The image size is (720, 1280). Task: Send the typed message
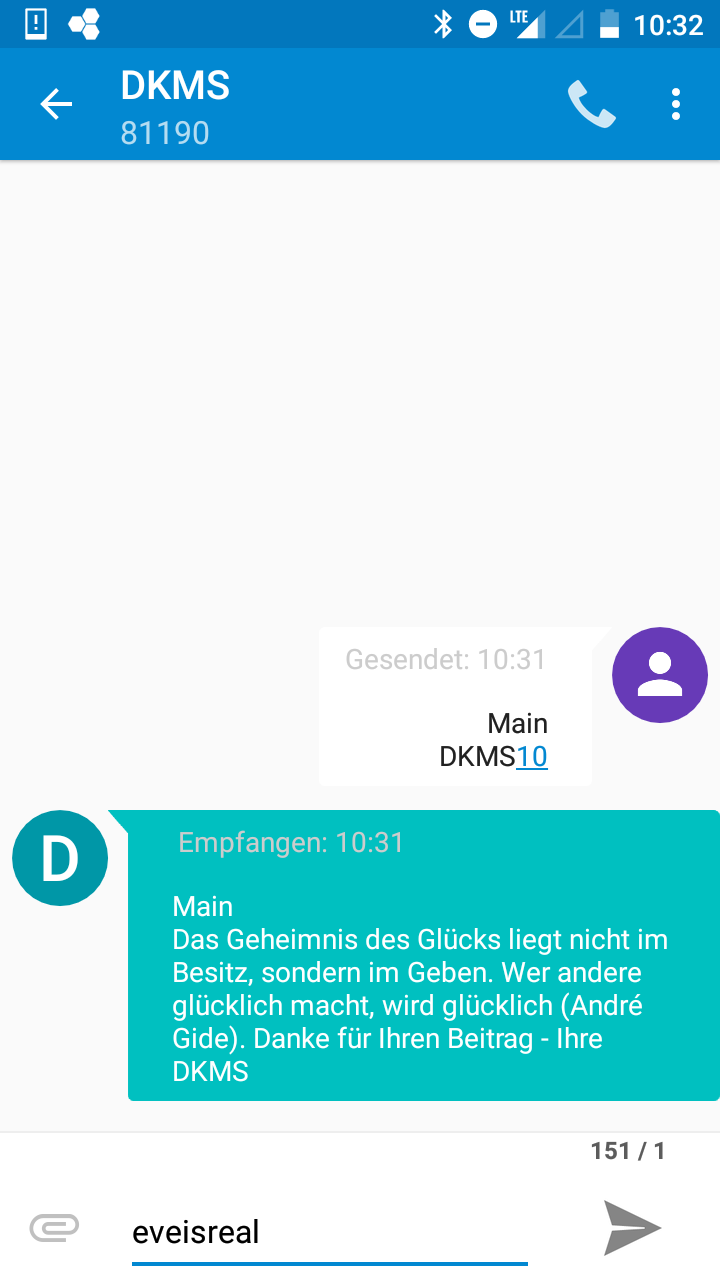tap(632, 1228)
